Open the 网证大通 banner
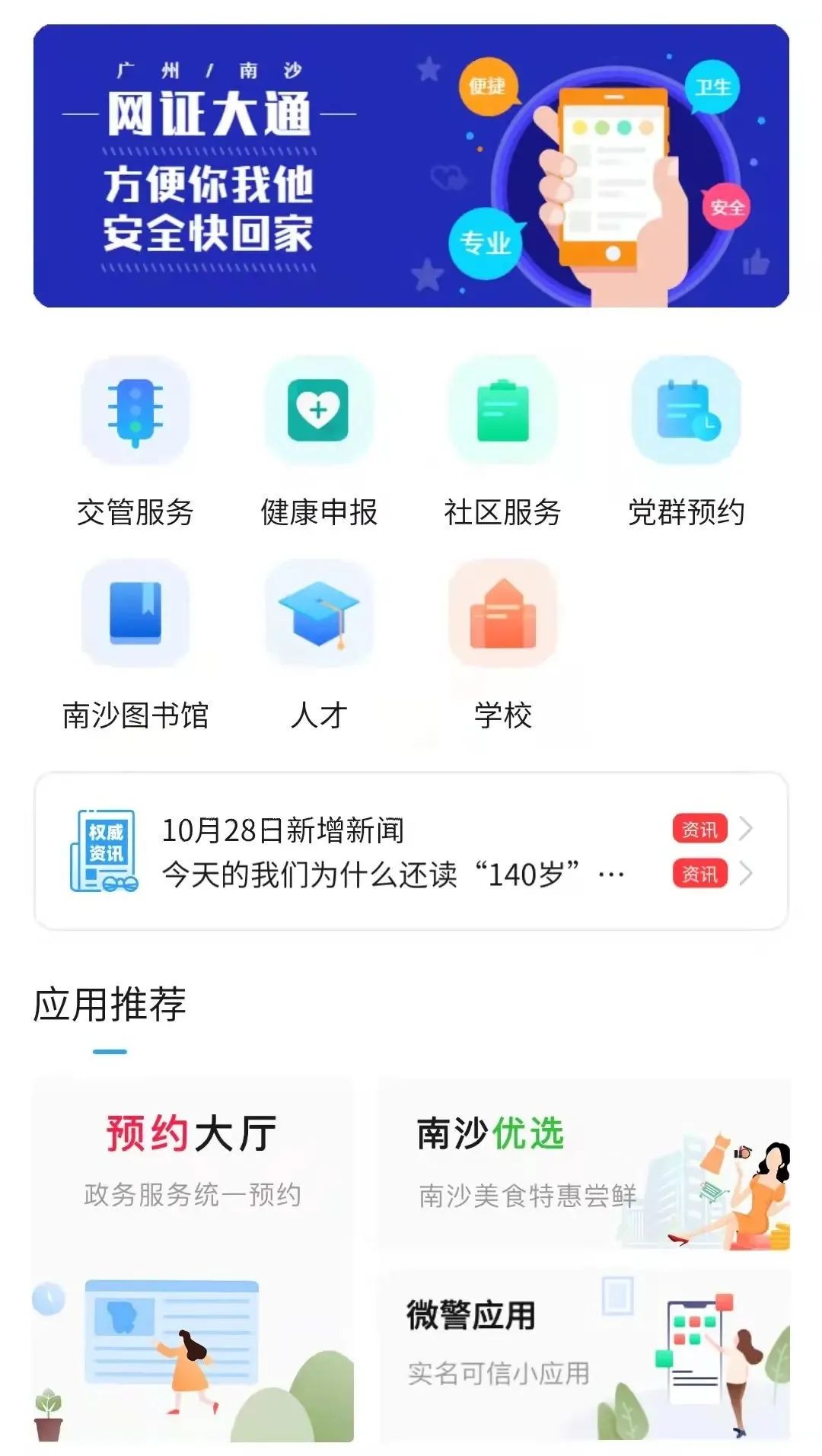The width and height of the screenshot is (822, 1456). click(x=411, y=166)
